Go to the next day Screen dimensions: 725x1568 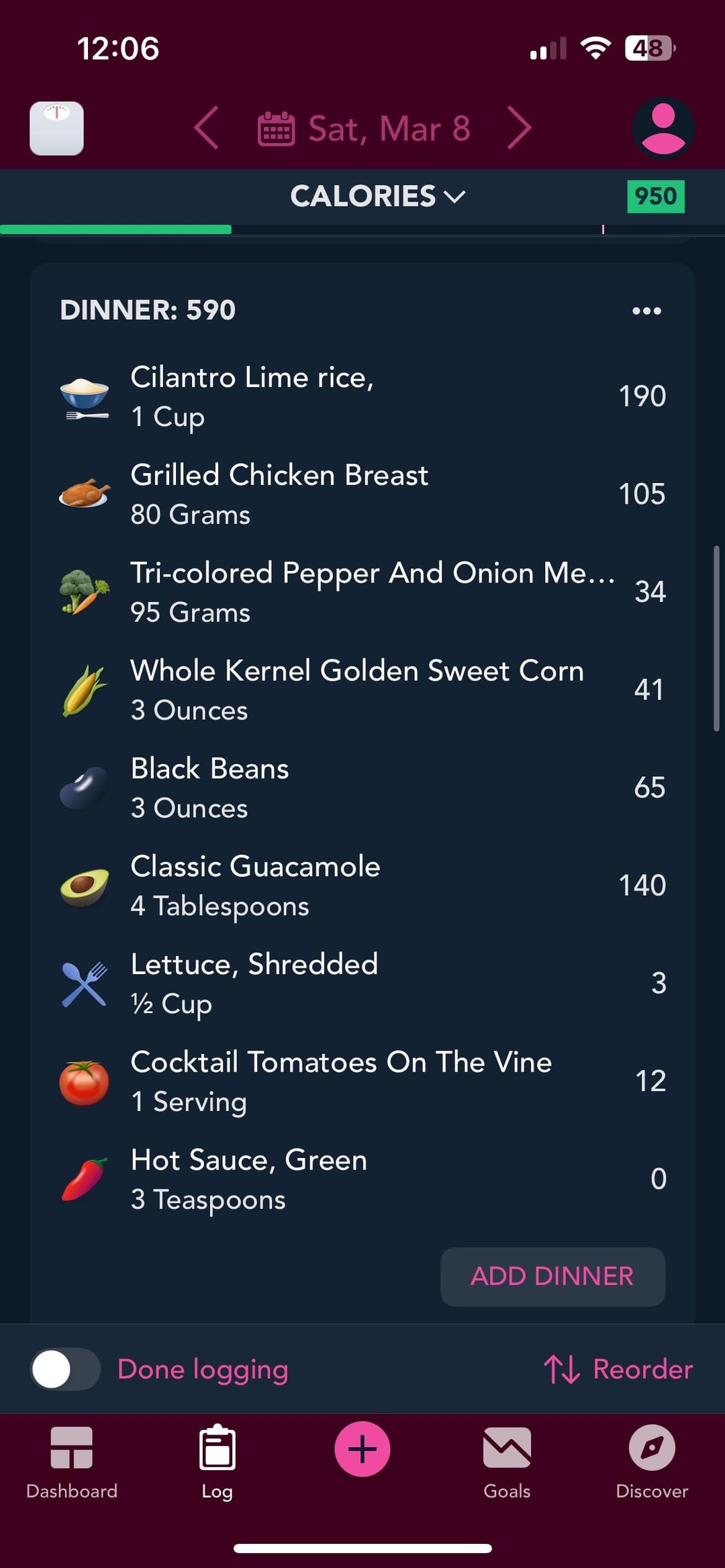[519, 128]
